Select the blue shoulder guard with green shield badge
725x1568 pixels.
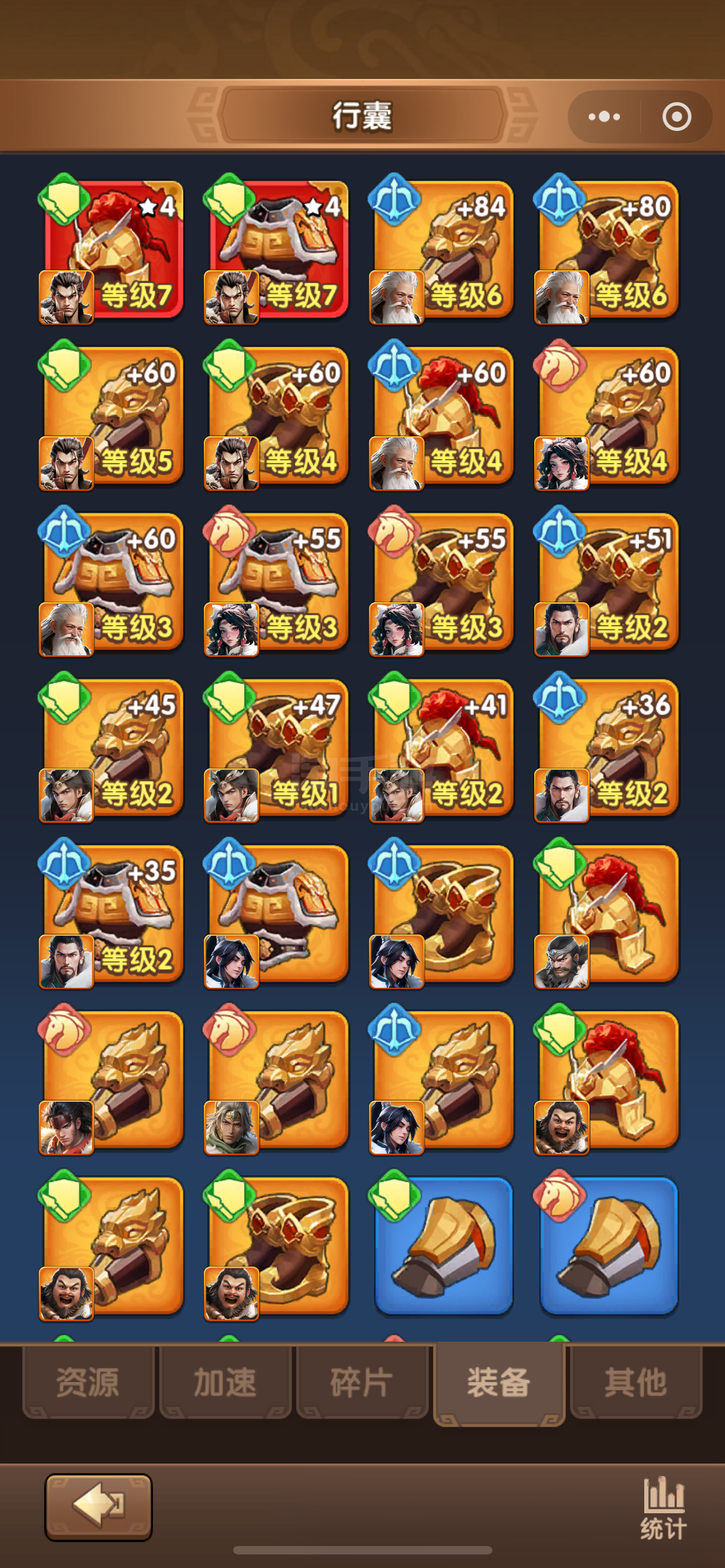[443, 1245]
